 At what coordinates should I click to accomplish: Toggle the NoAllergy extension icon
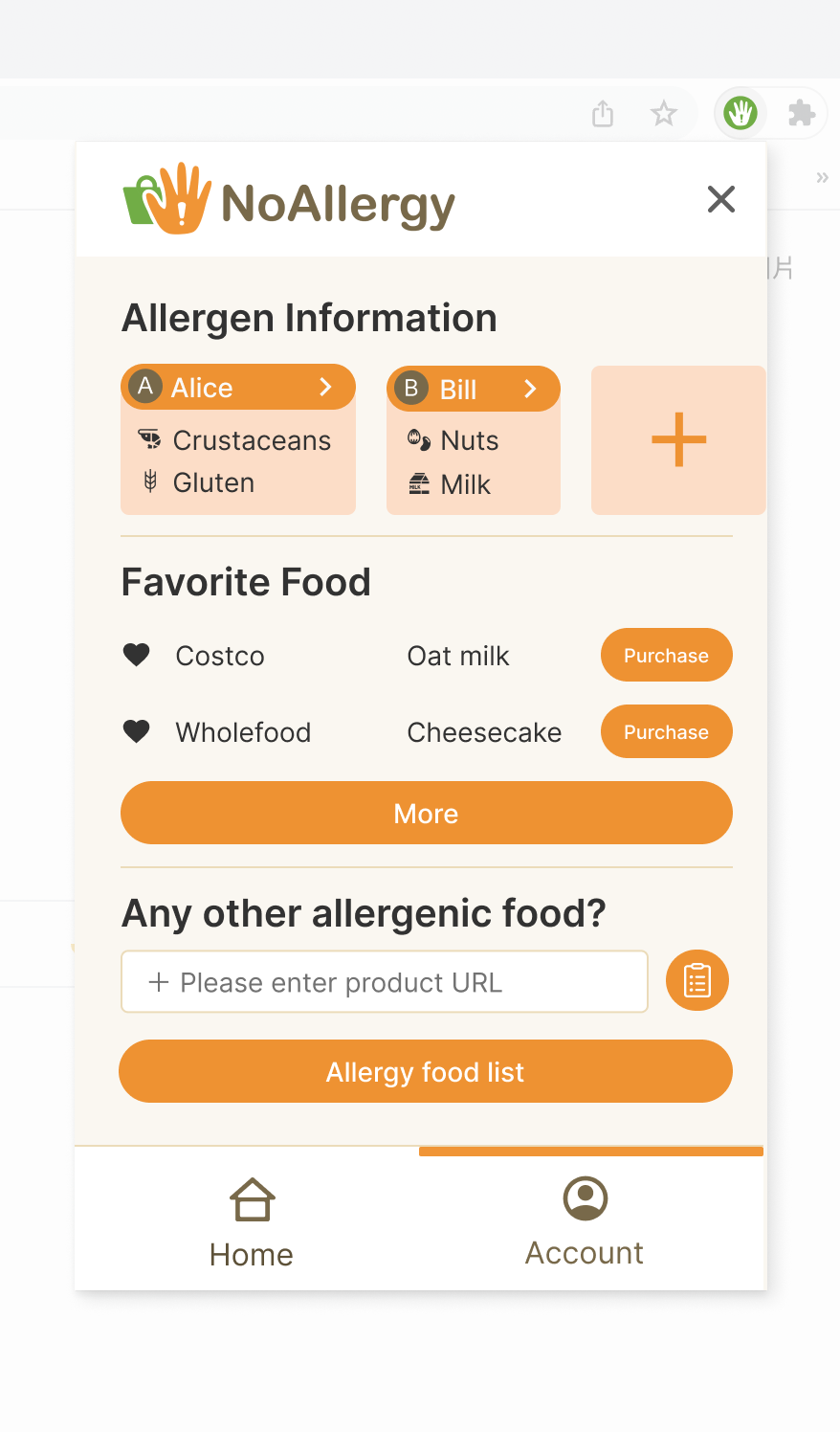pos(741,114)
